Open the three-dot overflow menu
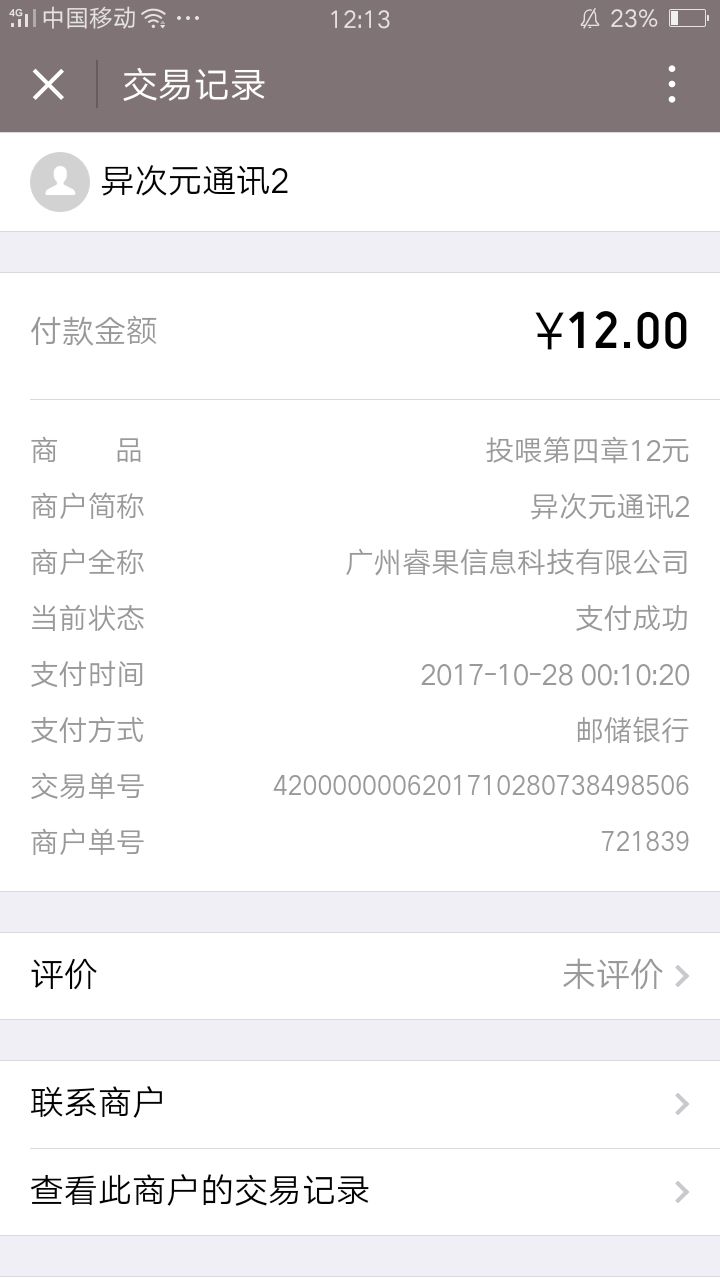720x1280 pixels. coord(672,85)
